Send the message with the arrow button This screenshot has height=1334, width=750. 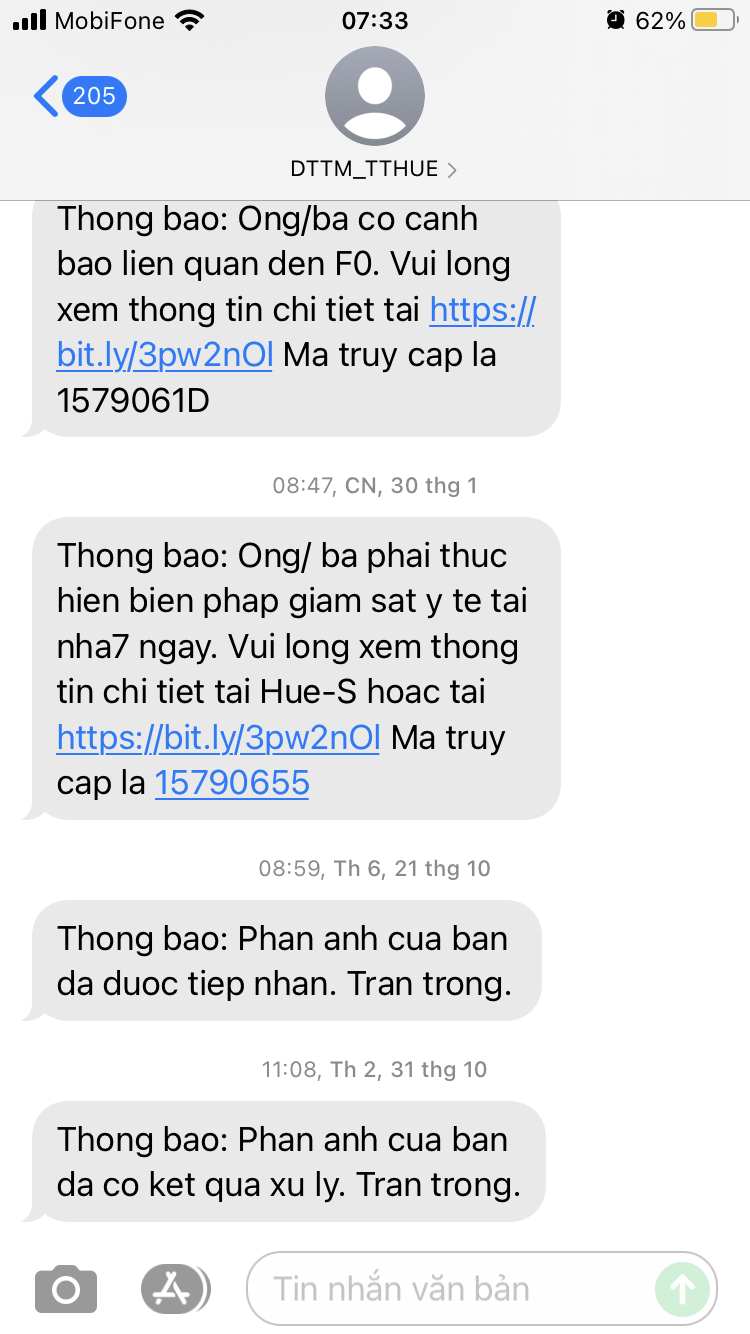coord(683,1289)
